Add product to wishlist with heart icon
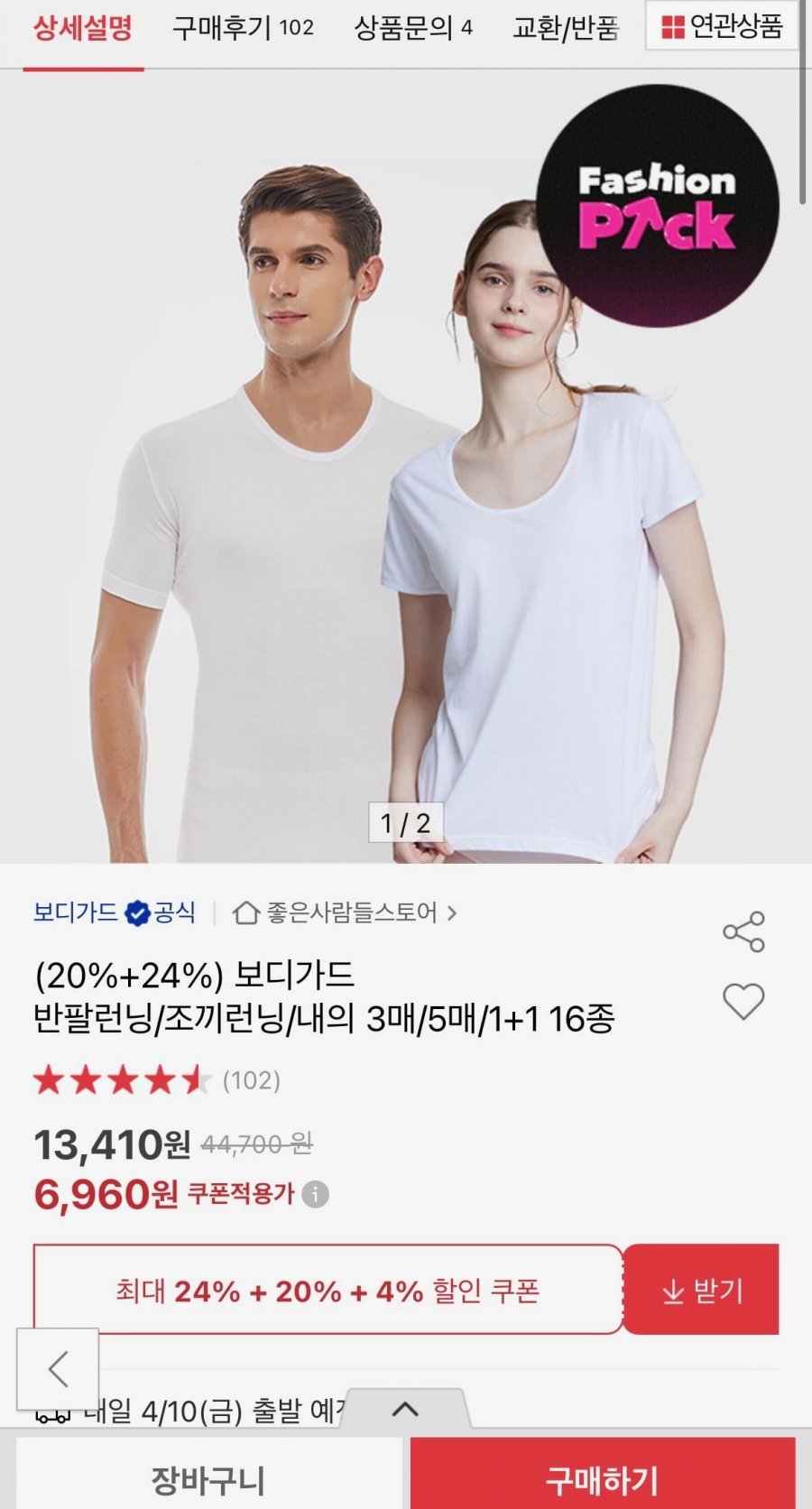The height and width of the screenshot is (1509, 812). click(744, 999)
